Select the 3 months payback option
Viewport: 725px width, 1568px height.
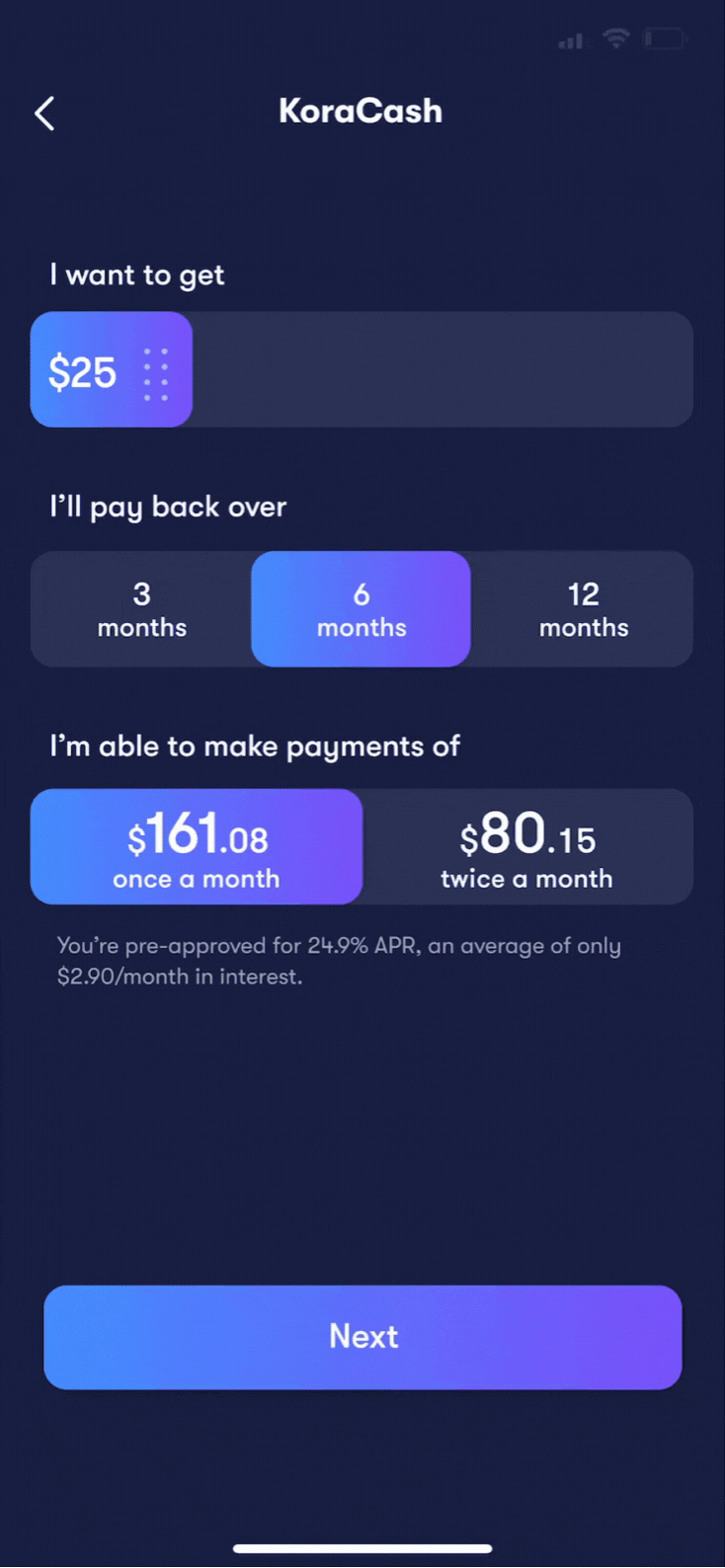(141, 609)
